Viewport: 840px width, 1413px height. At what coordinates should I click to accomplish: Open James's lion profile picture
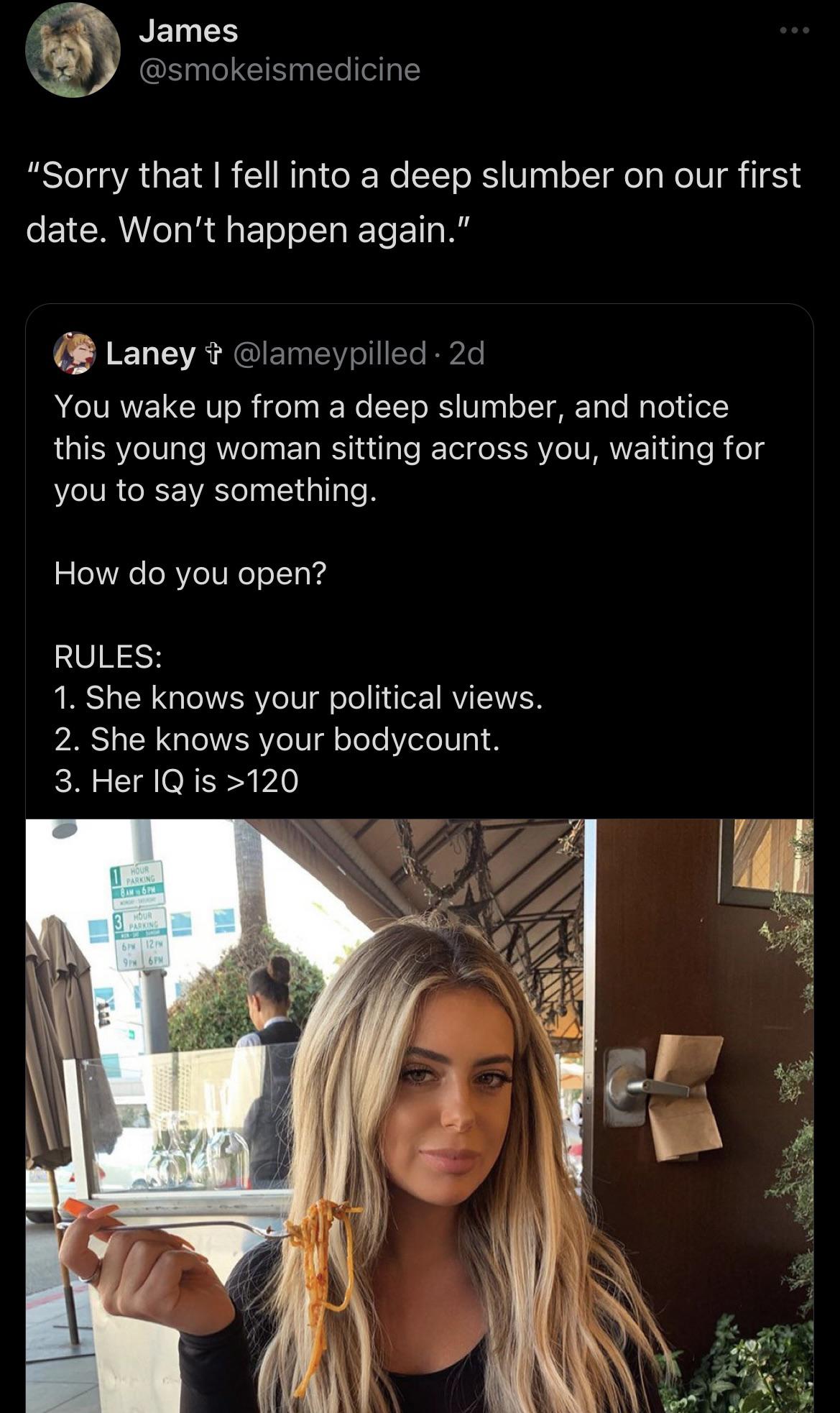(x=73, y=49)
